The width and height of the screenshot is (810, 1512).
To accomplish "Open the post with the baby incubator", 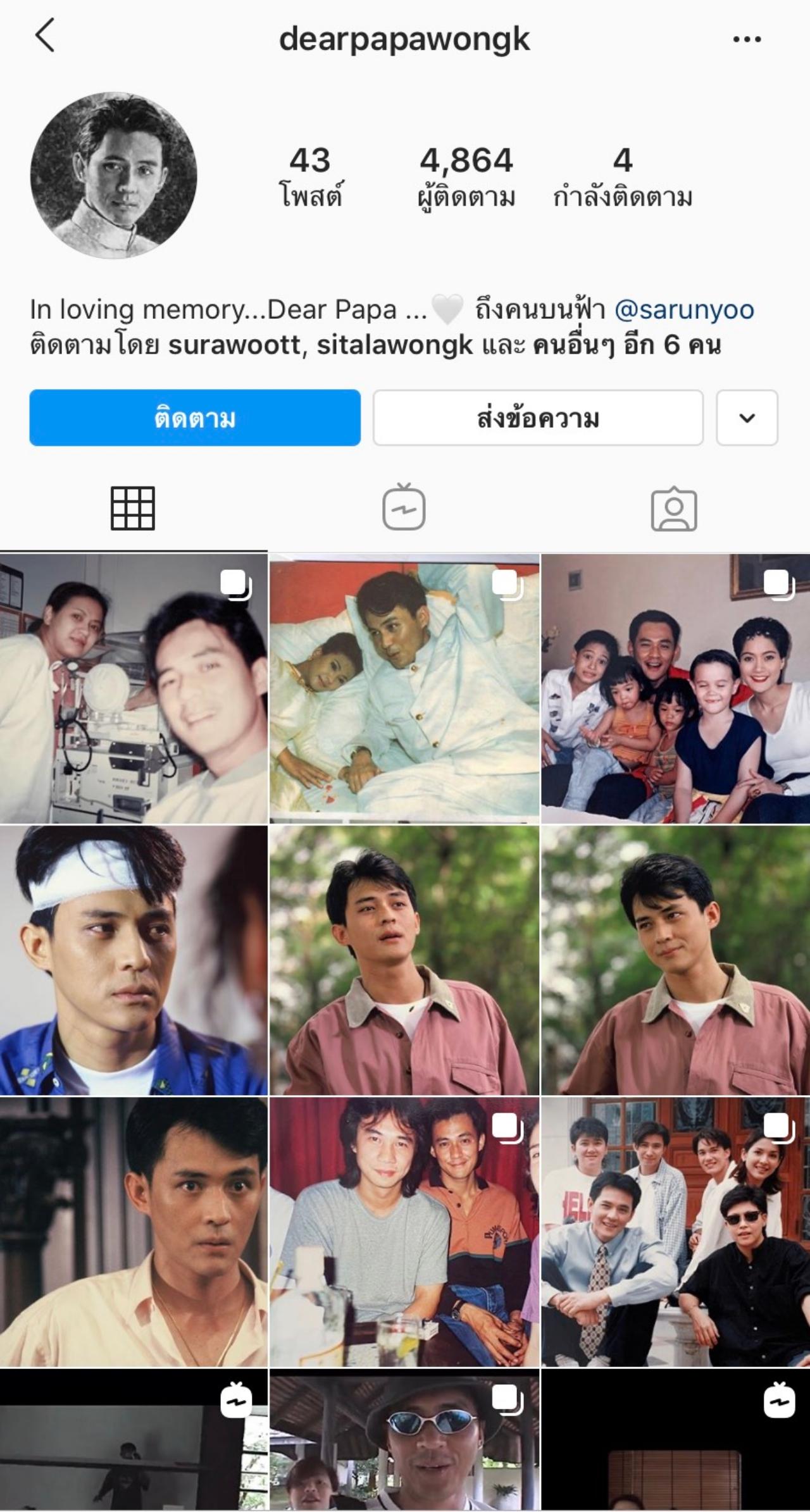I will [134, 689].
